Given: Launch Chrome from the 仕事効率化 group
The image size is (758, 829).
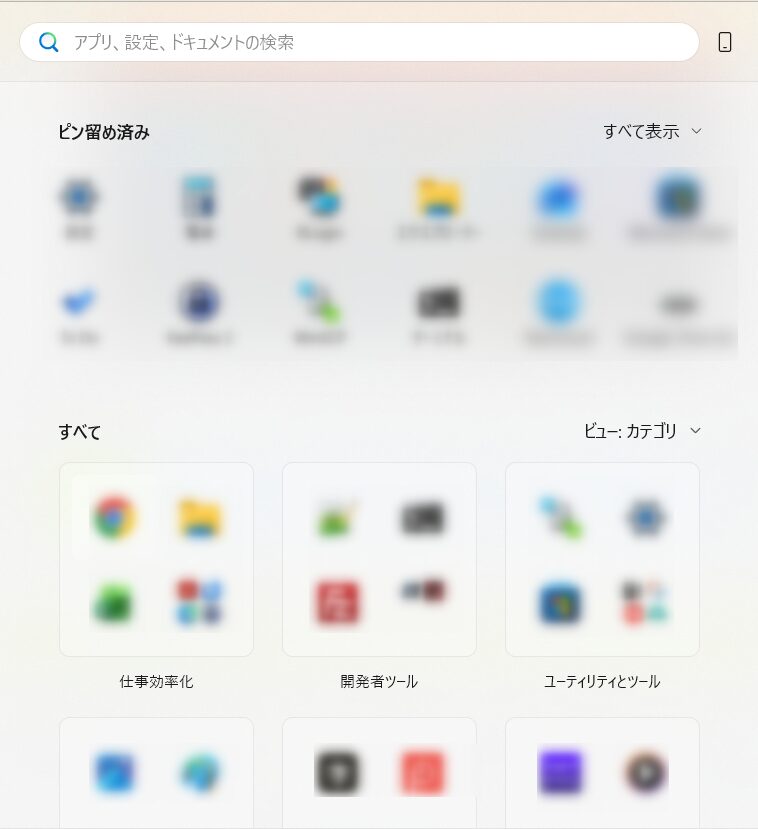Looking at the screenshot, I should click(115, 517).
